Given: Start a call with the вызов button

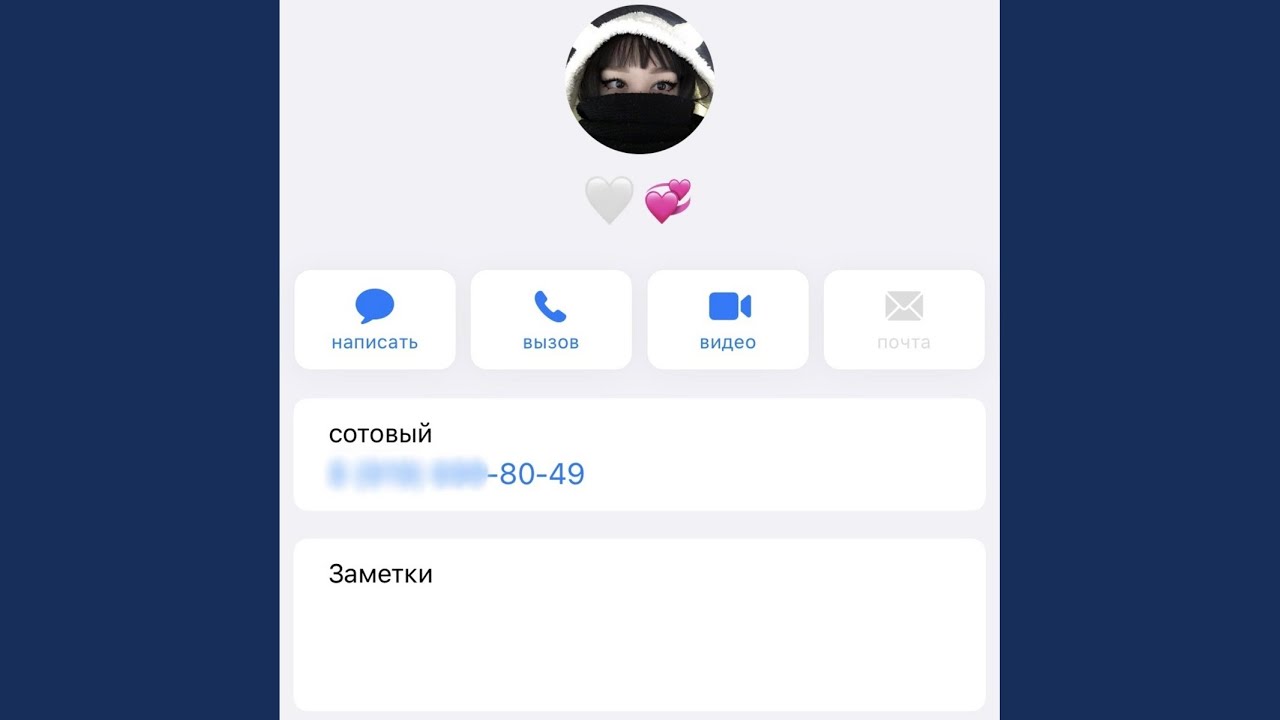Looking at the screenshot, I should point(551,320).
